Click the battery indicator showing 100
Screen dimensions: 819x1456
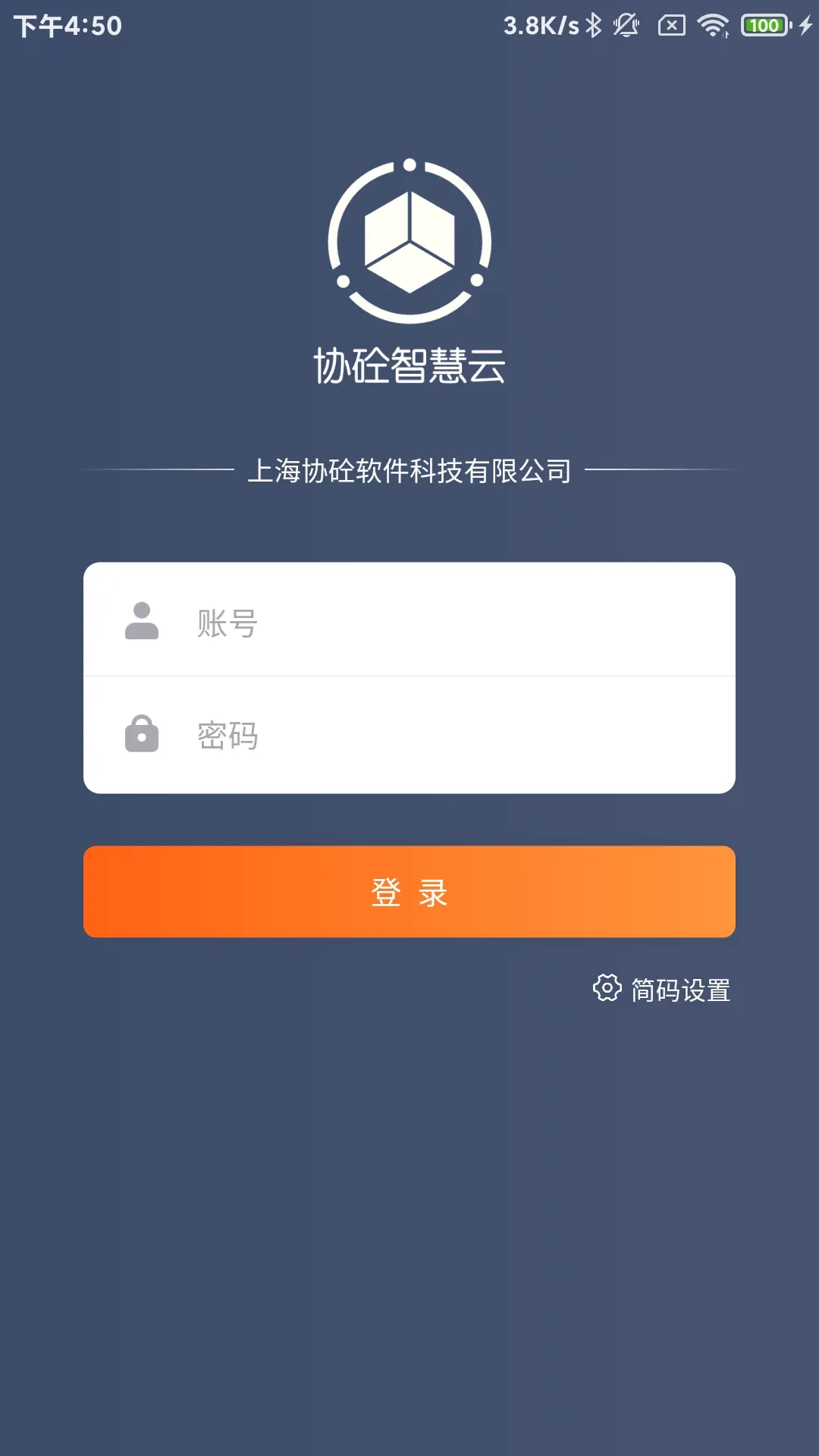(x=764, y=24)
